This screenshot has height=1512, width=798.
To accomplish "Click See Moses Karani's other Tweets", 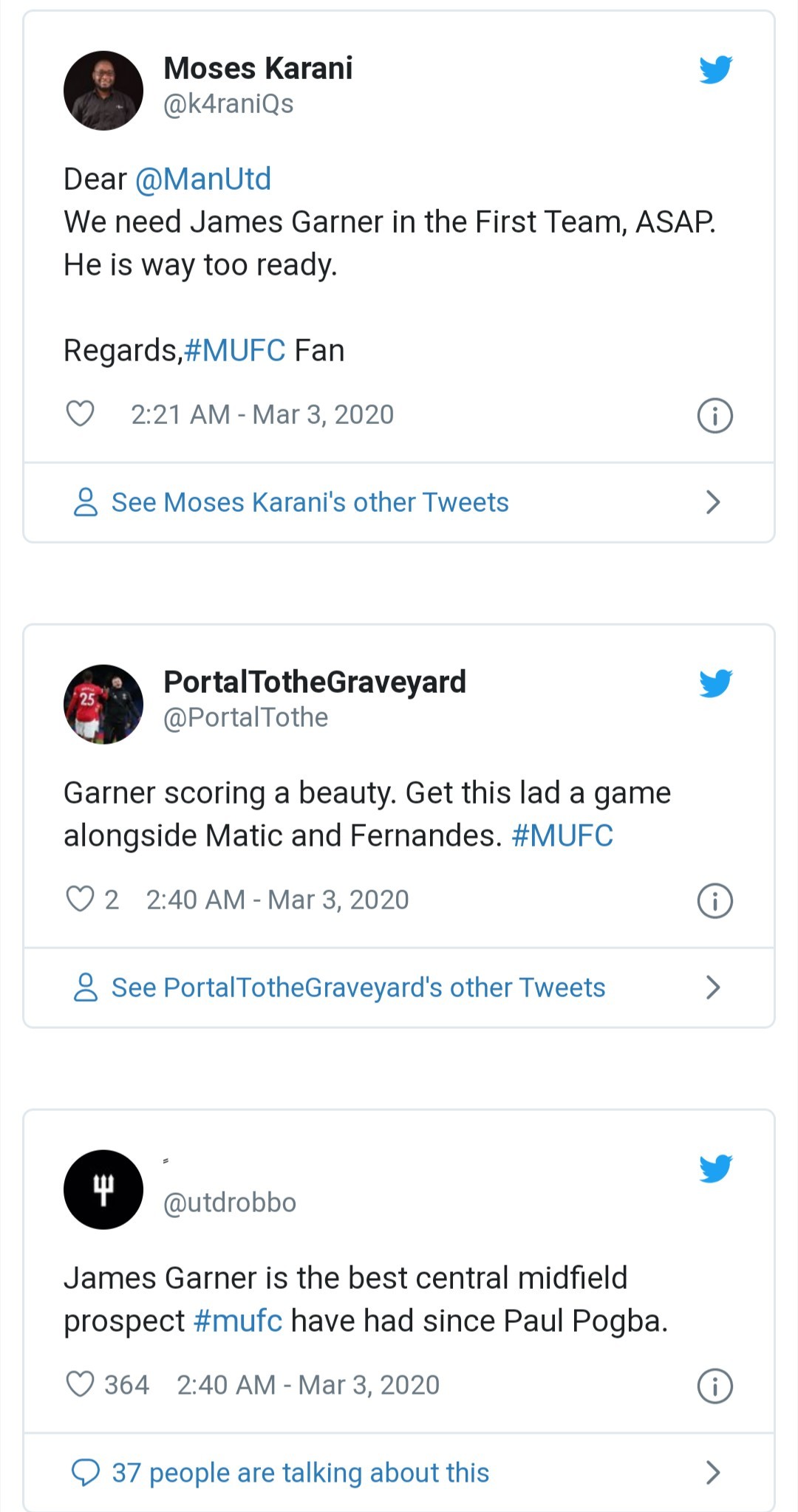I will pos(309,502).
